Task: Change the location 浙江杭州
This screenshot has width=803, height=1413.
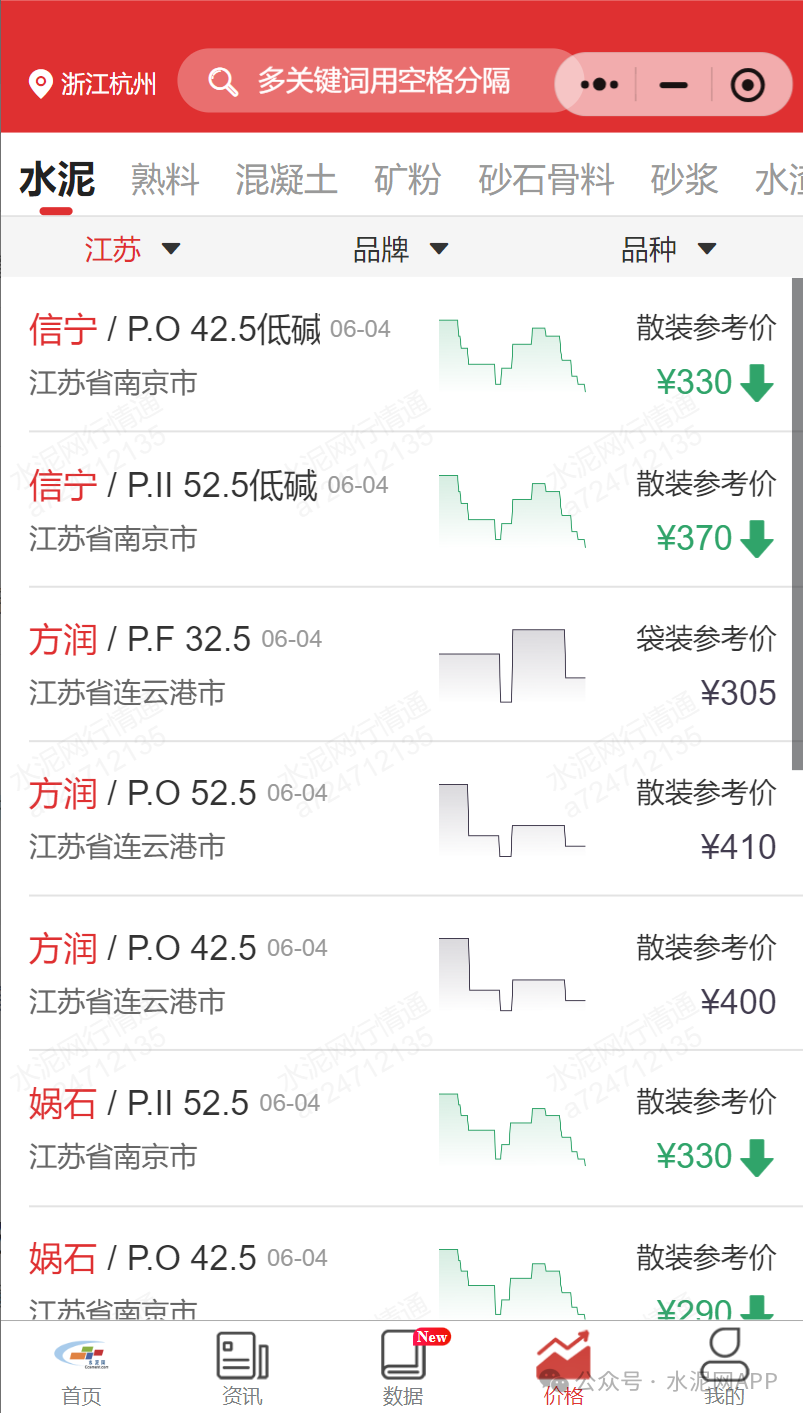Action: tap(94, 83)
